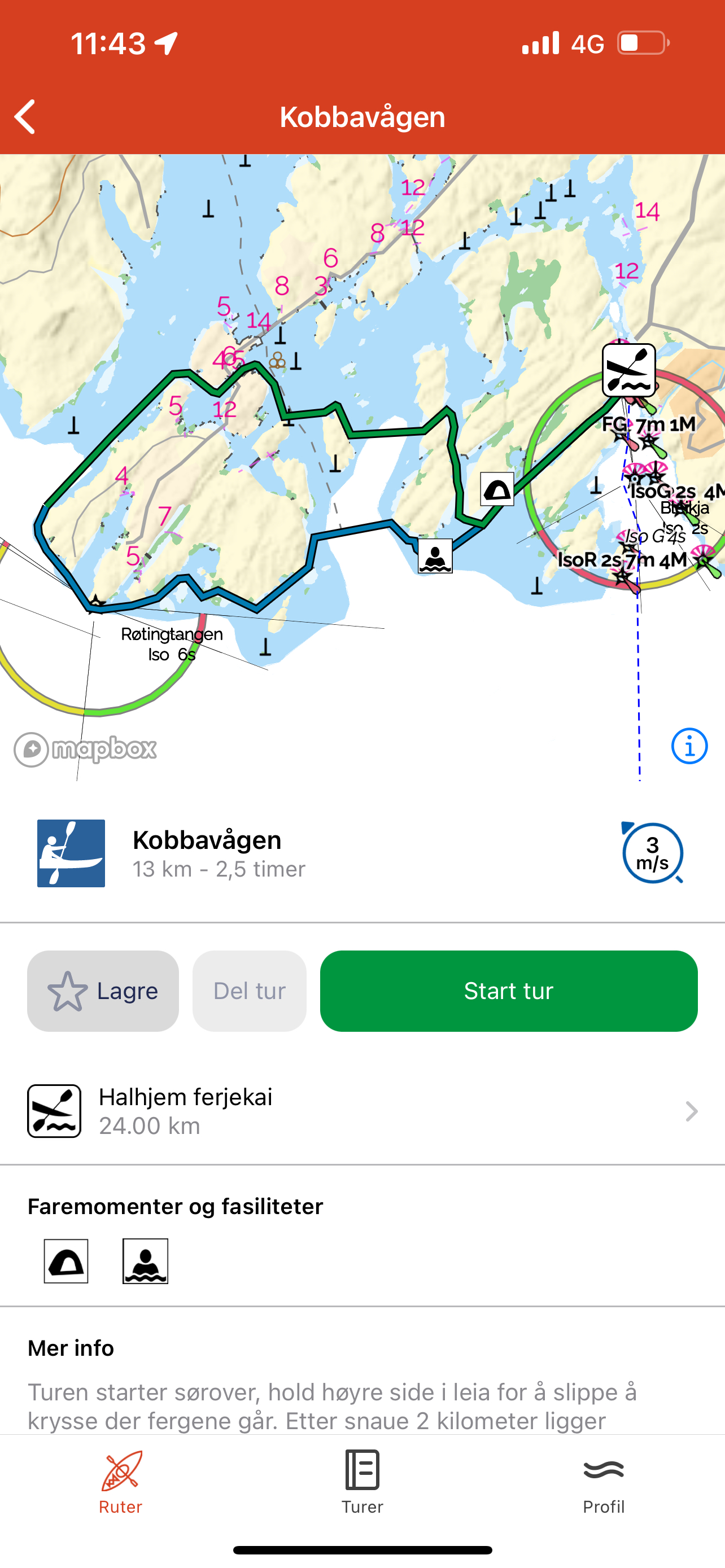Select the swimming spot marker on the map
The width and height of the screenshot is (725, 1568).
click(435, 556)
